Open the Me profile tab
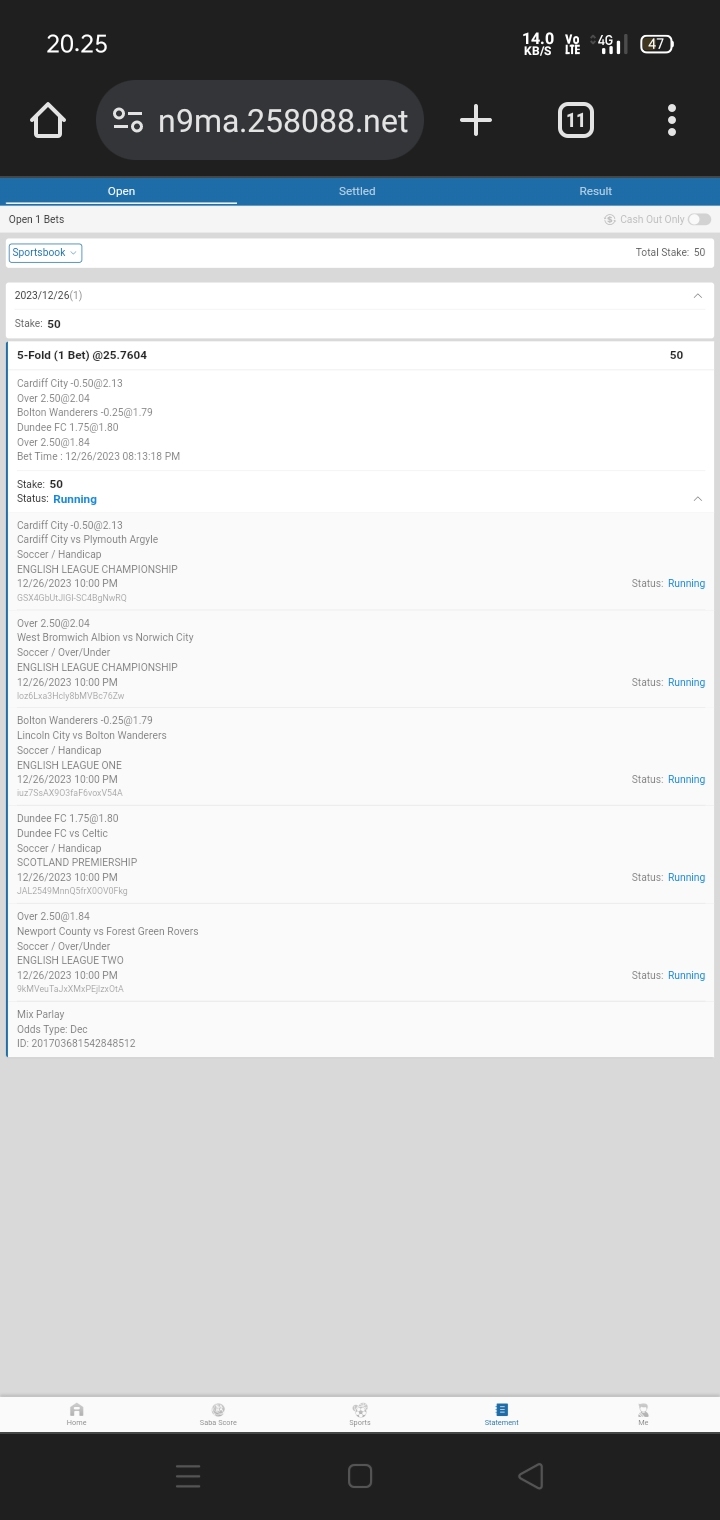The height and width of the screenshot is (1520, 720). point(643,1414)
